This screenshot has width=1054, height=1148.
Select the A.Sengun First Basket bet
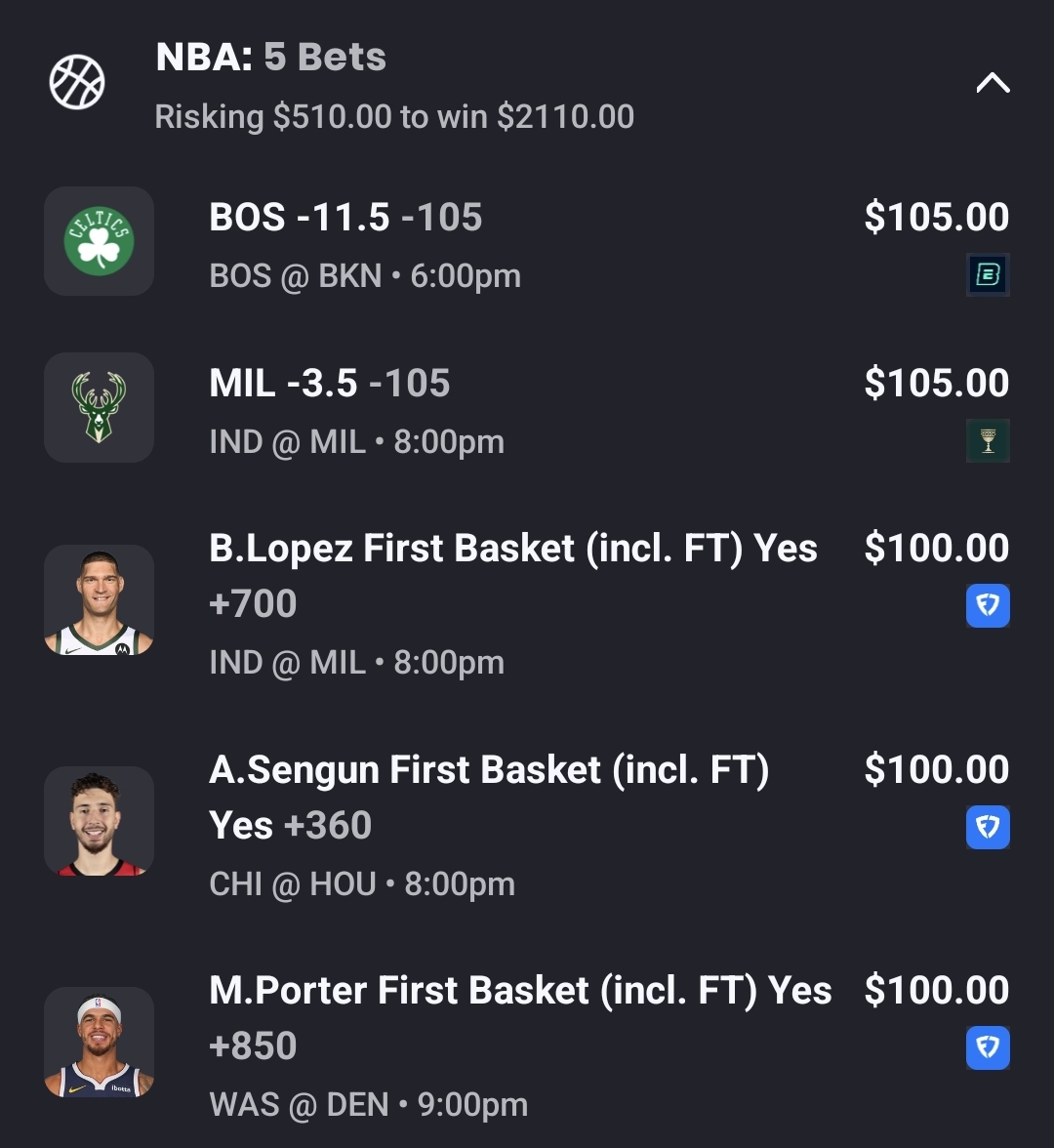[x=488, y=771]
